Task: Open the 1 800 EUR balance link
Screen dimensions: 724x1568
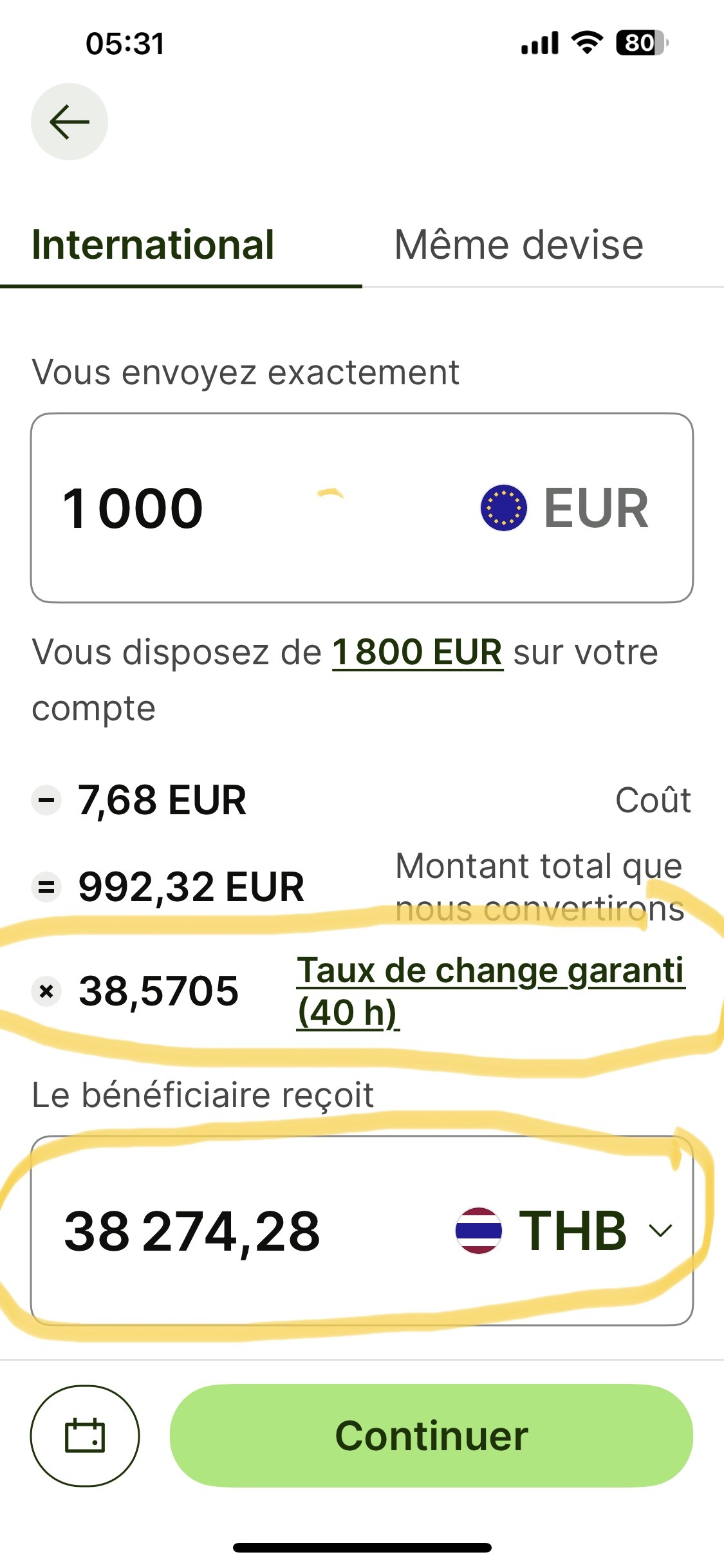Action: [417, 652]
